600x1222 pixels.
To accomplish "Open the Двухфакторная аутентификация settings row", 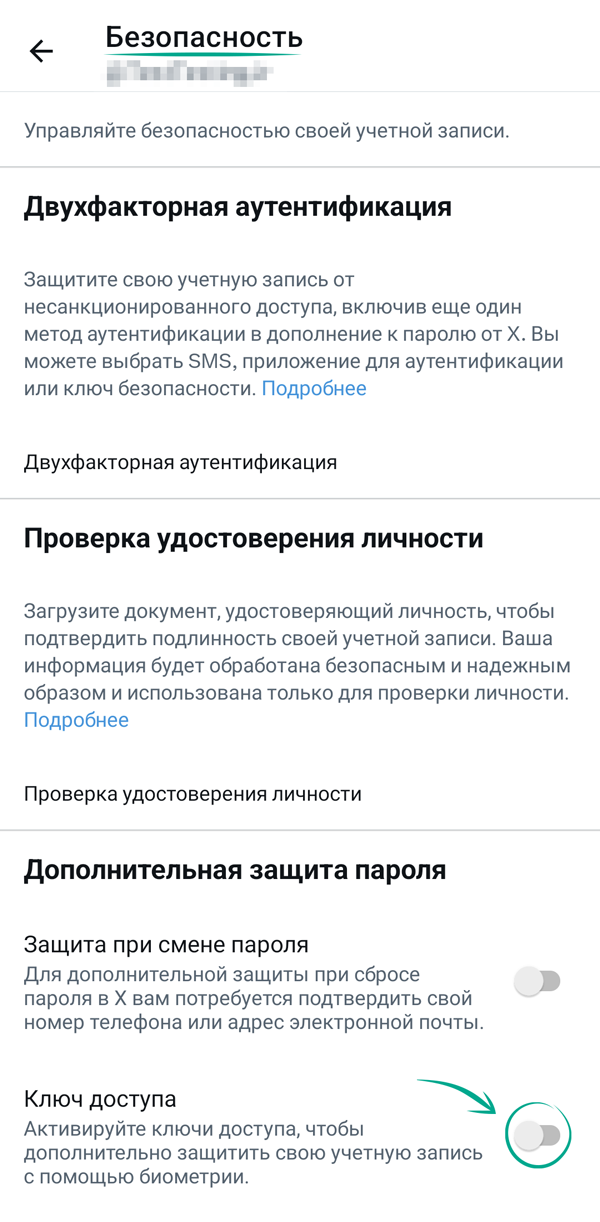I will [180, 462].
